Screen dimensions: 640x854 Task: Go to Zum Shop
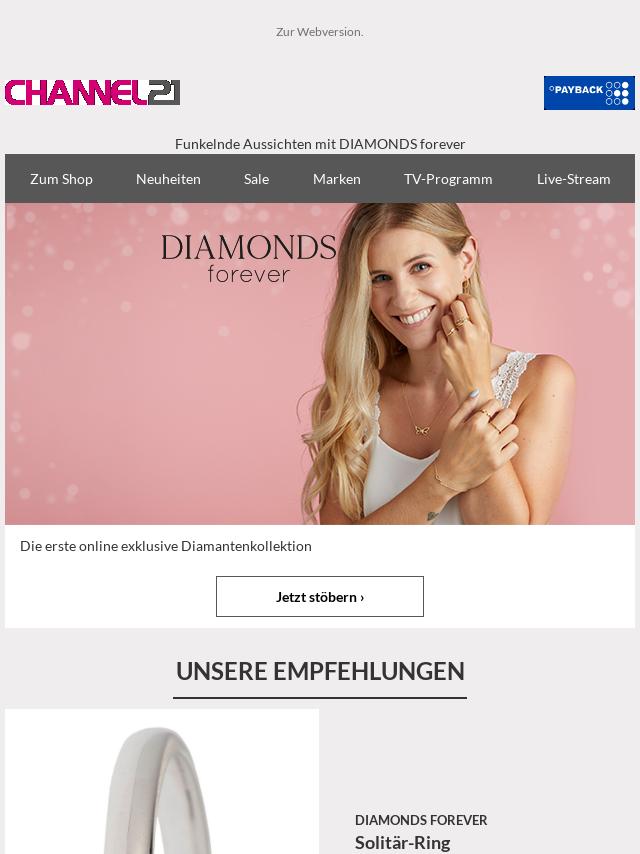coord(61,179)
